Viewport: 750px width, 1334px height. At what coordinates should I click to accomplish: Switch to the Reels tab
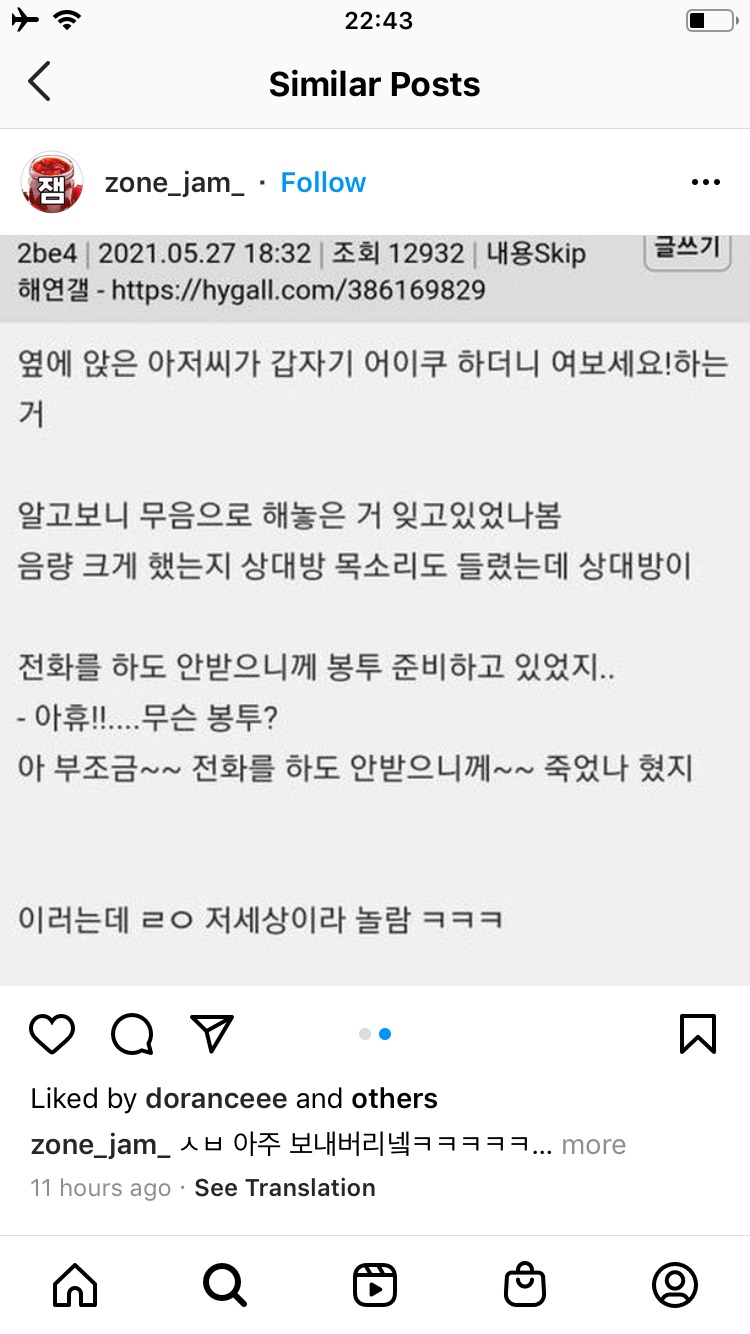point(375,1284)
